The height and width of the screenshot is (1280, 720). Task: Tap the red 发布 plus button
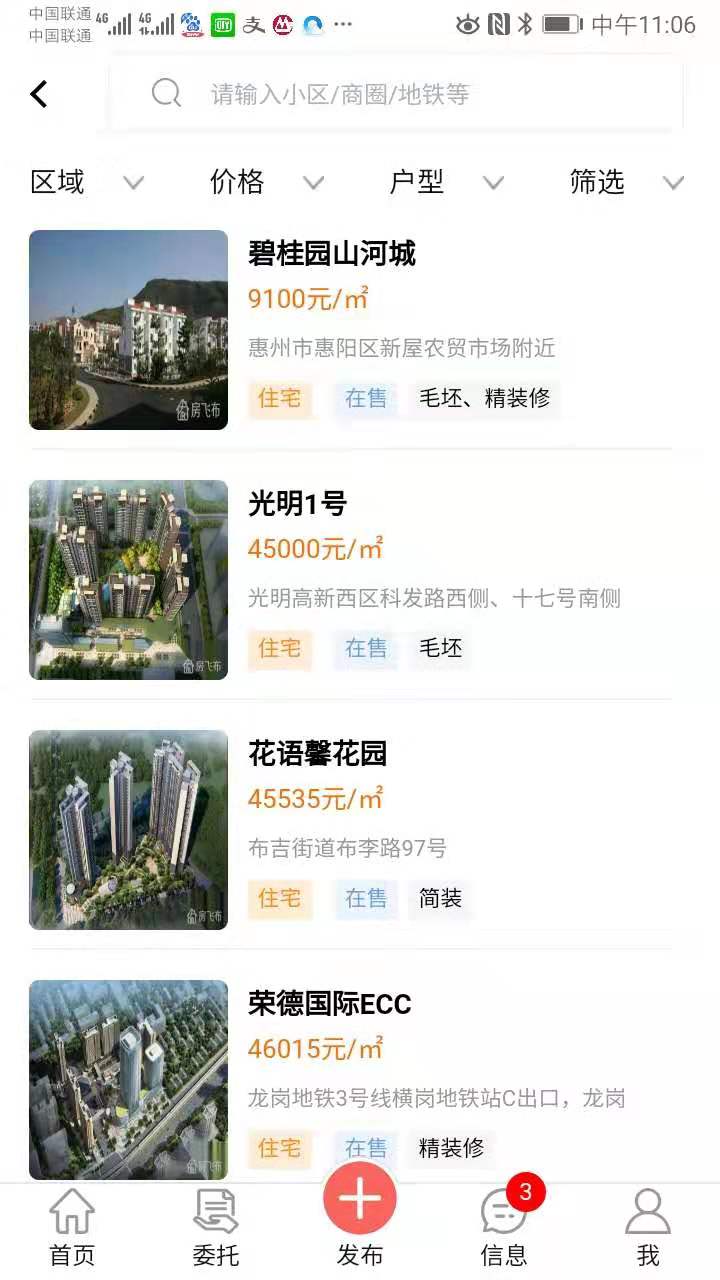[359, 1197]
